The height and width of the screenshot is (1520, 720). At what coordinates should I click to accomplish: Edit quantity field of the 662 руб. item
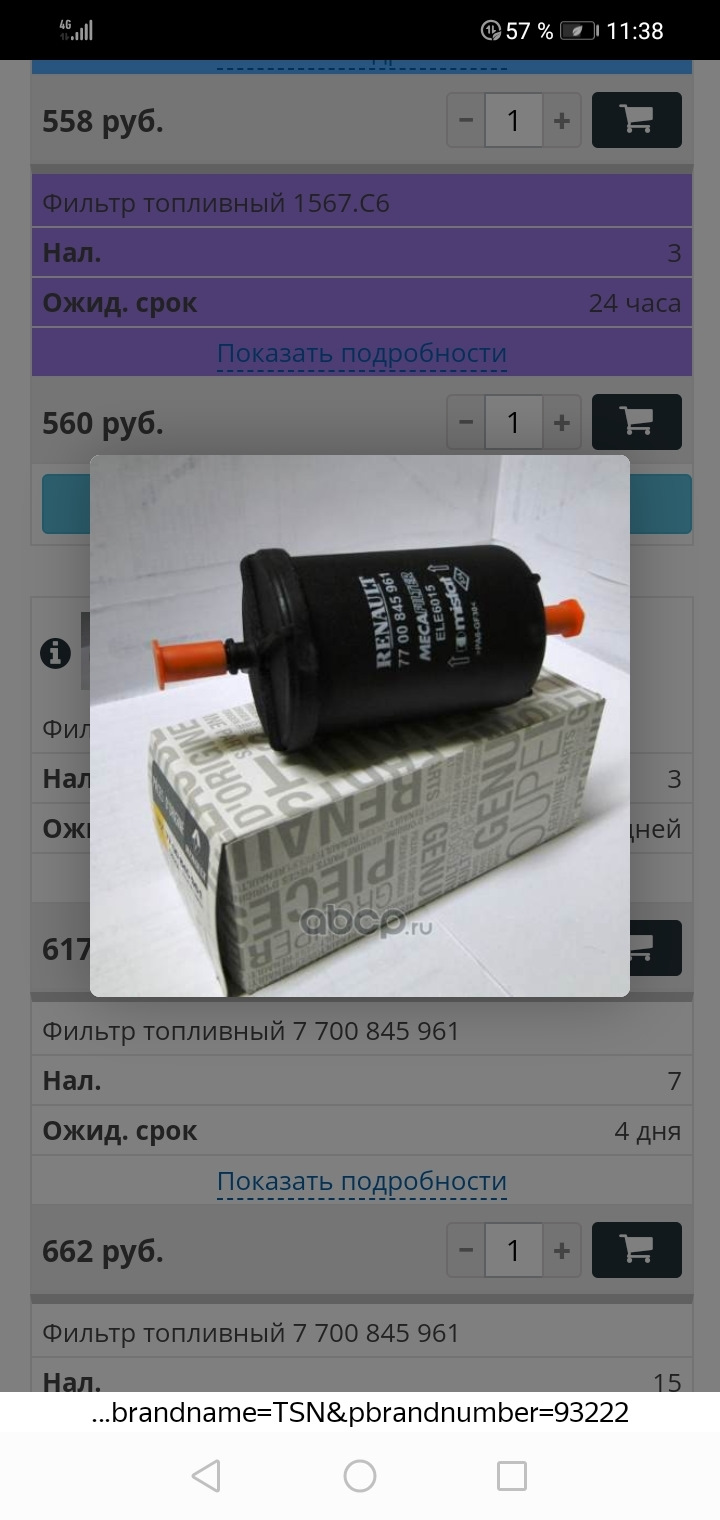[513, 1251]
